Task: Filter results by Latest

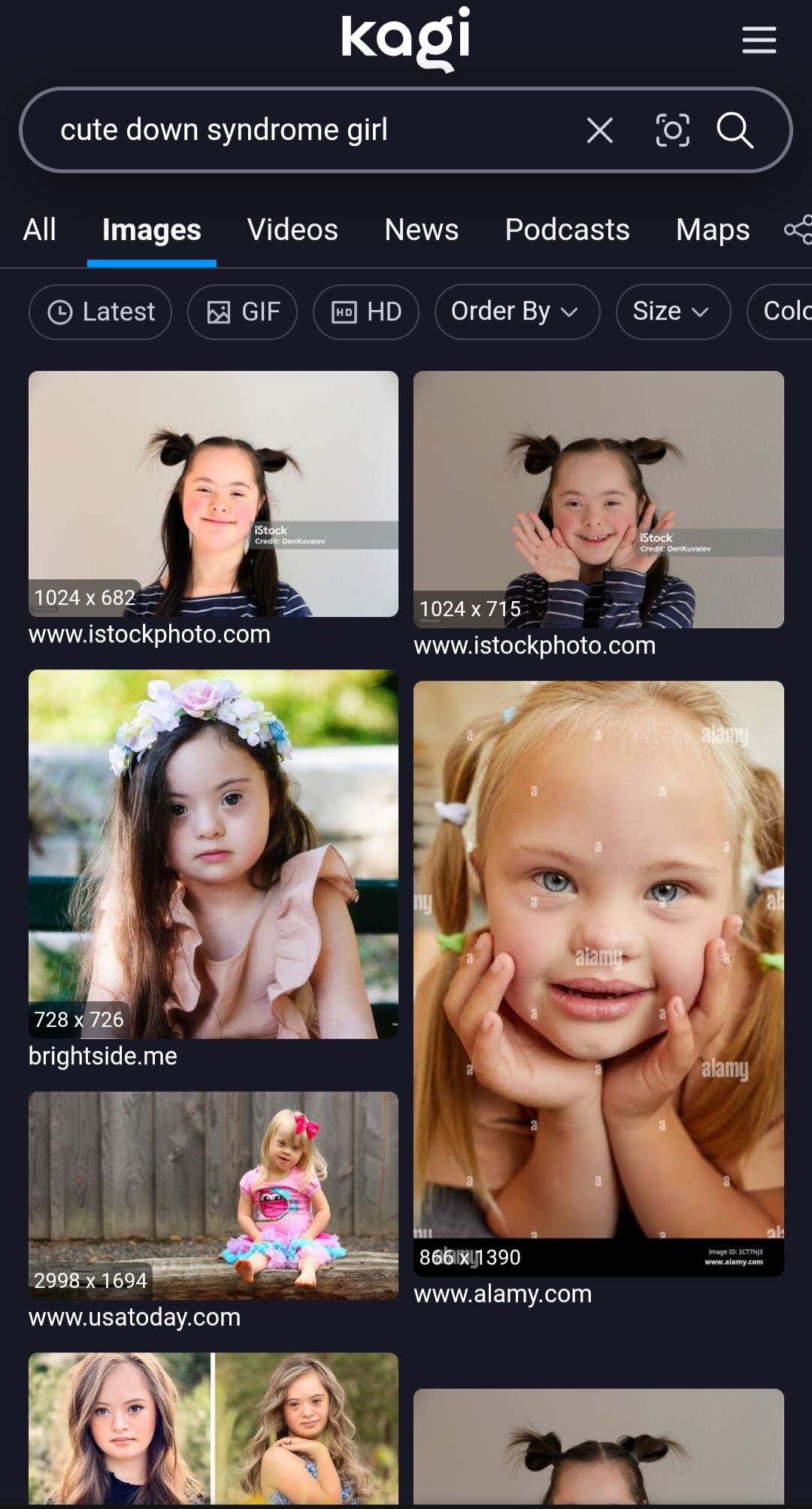Action: pos(100,311)
